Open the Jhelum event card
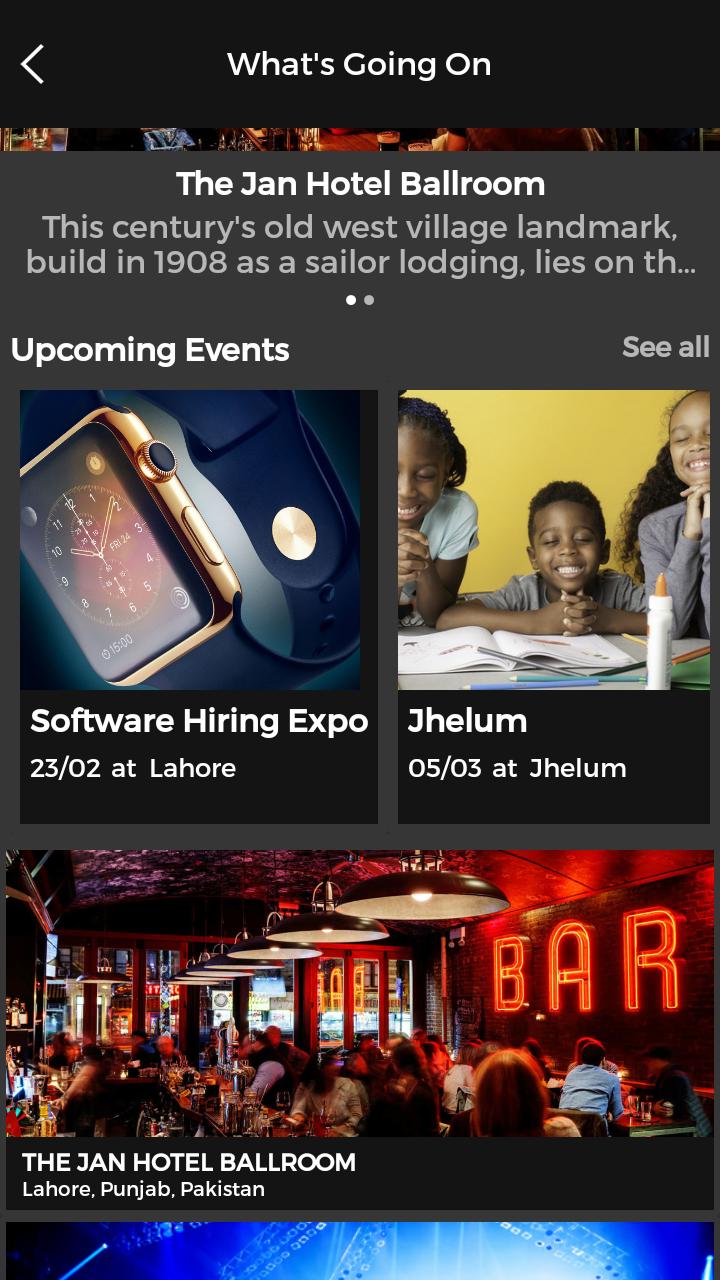The width and height of the screenshot is (720, 1280). pos(554,606)
